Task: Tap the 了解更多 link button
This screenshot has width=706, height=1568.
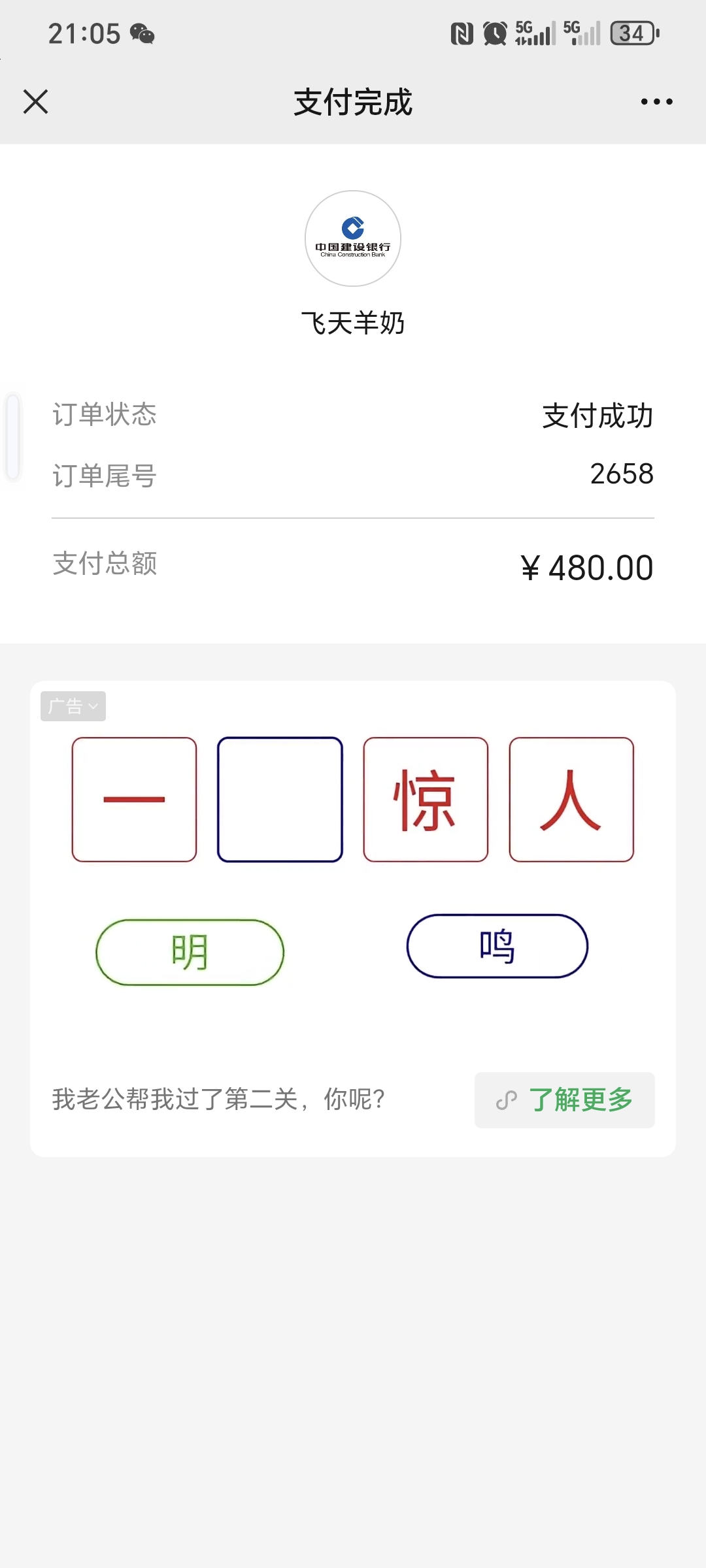Action: (x=564, y=1100)
